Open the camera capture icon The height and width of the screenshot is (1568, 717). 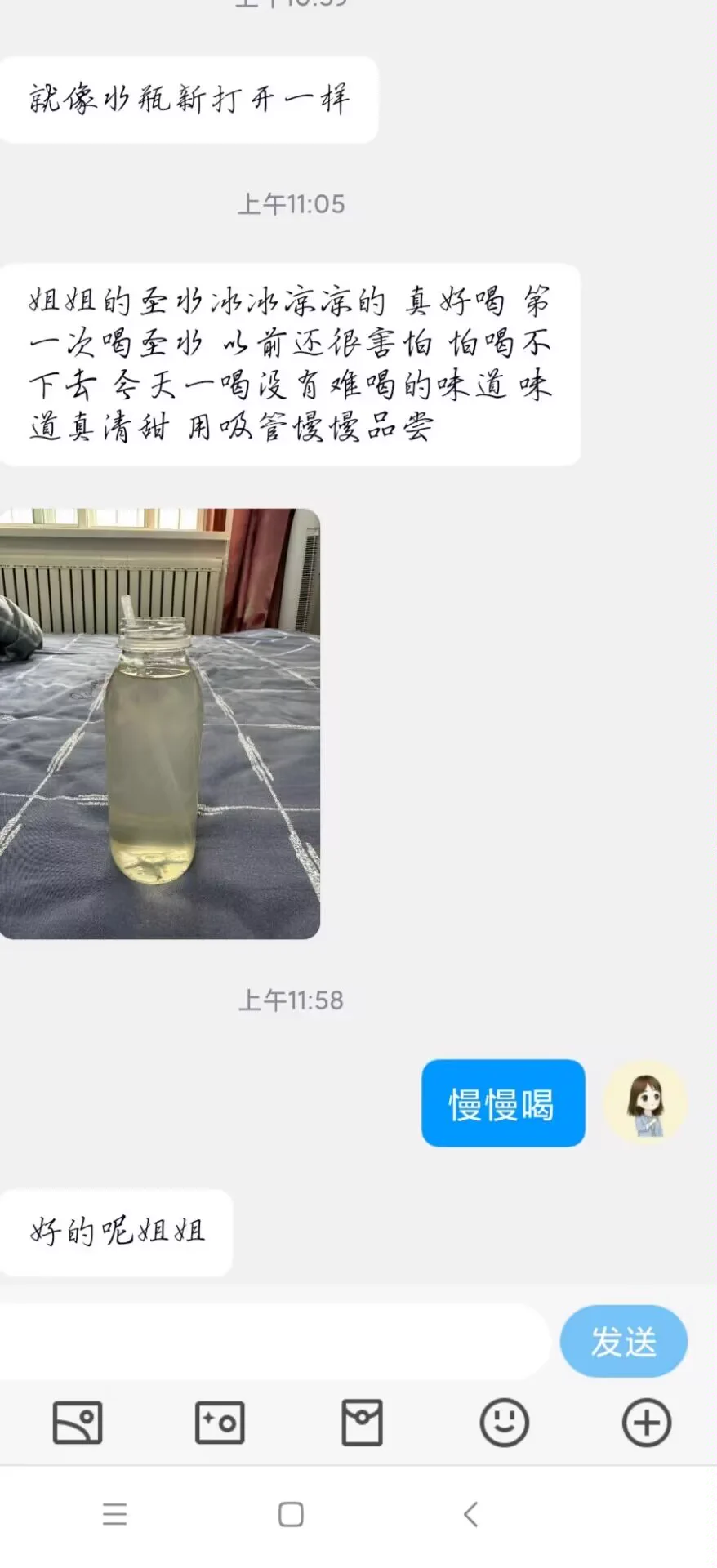[220, 1423]
